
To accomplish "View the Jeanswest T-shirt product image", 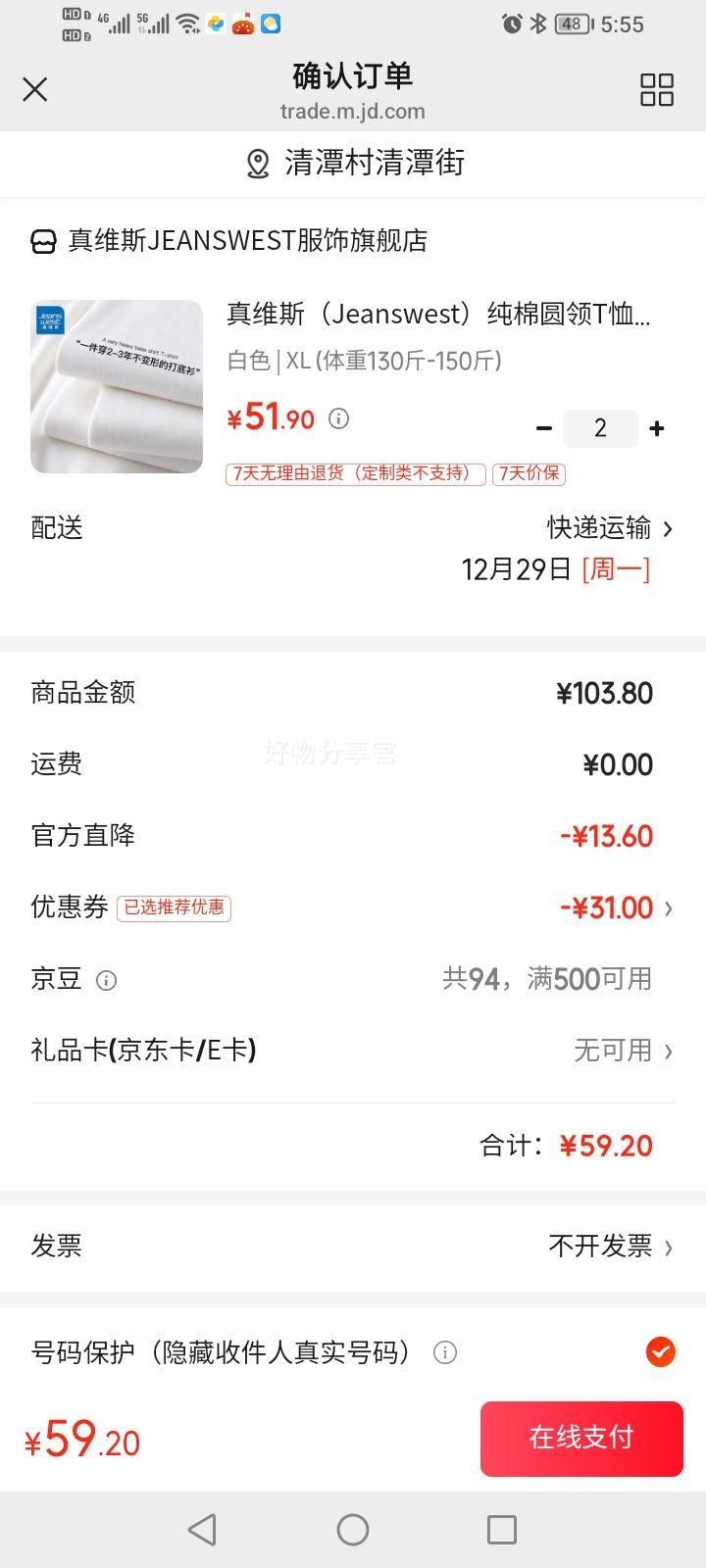I will point(117,386).
